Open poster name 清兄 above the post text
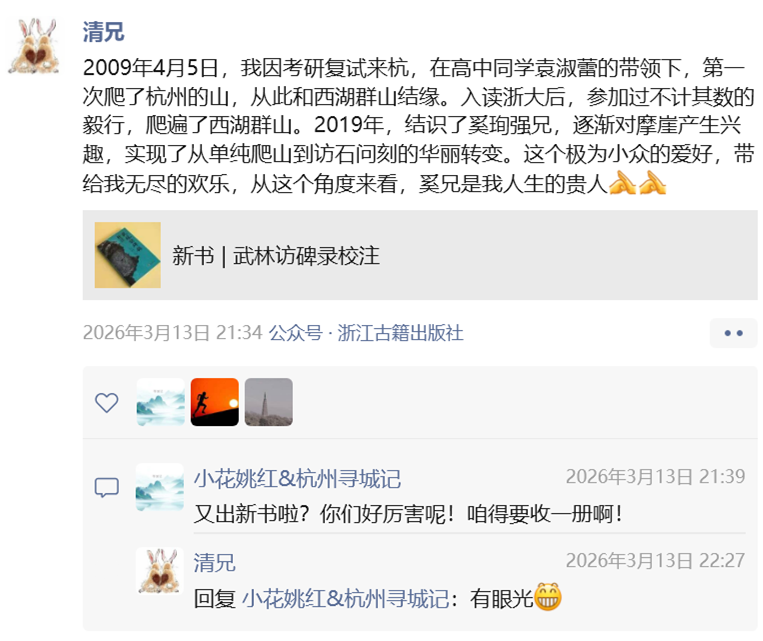This screenshot has width=763, height=641. pyautogui.click(x=103, y=31)
